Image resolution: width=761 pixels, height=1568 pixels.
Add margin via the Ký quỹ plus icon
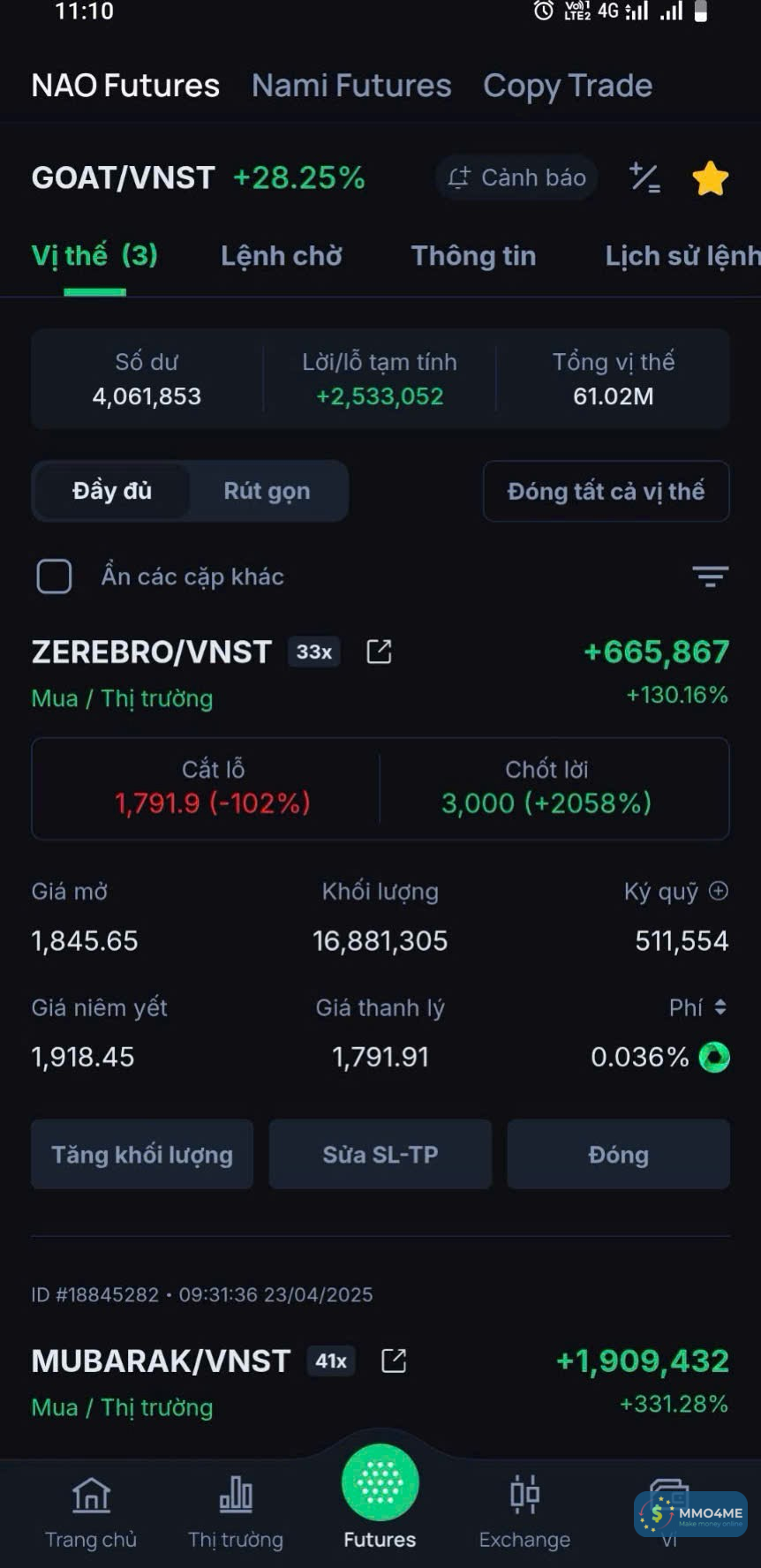point(719,891)
